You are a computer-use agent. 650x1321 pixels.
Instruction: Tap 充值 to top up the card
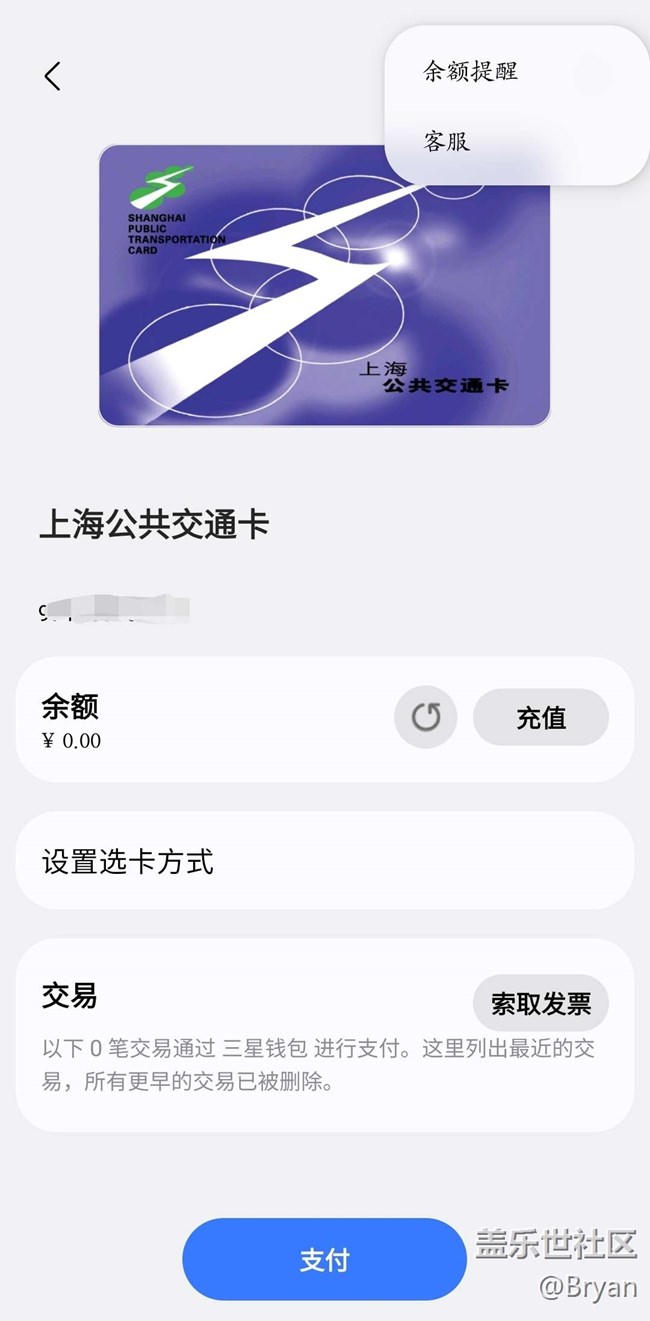(541, 717)
